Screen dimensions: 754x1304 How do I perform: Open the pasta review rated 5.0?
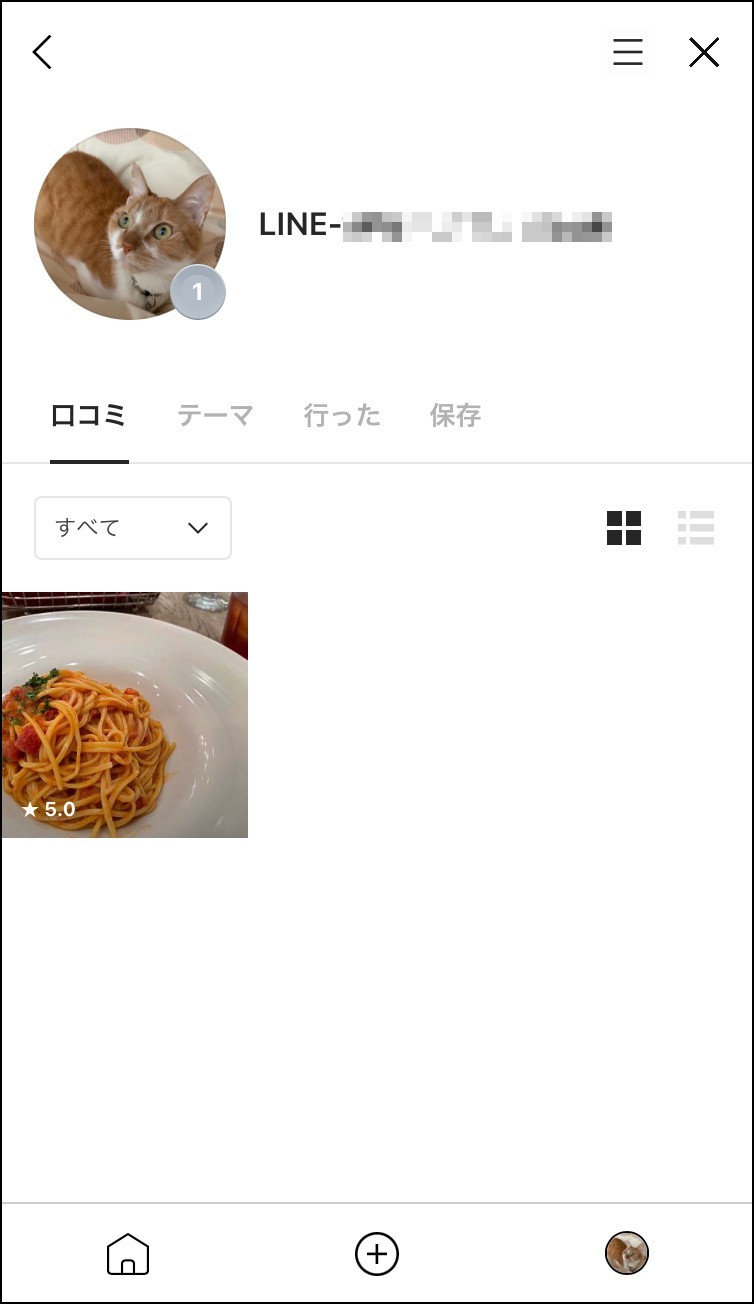125,715
